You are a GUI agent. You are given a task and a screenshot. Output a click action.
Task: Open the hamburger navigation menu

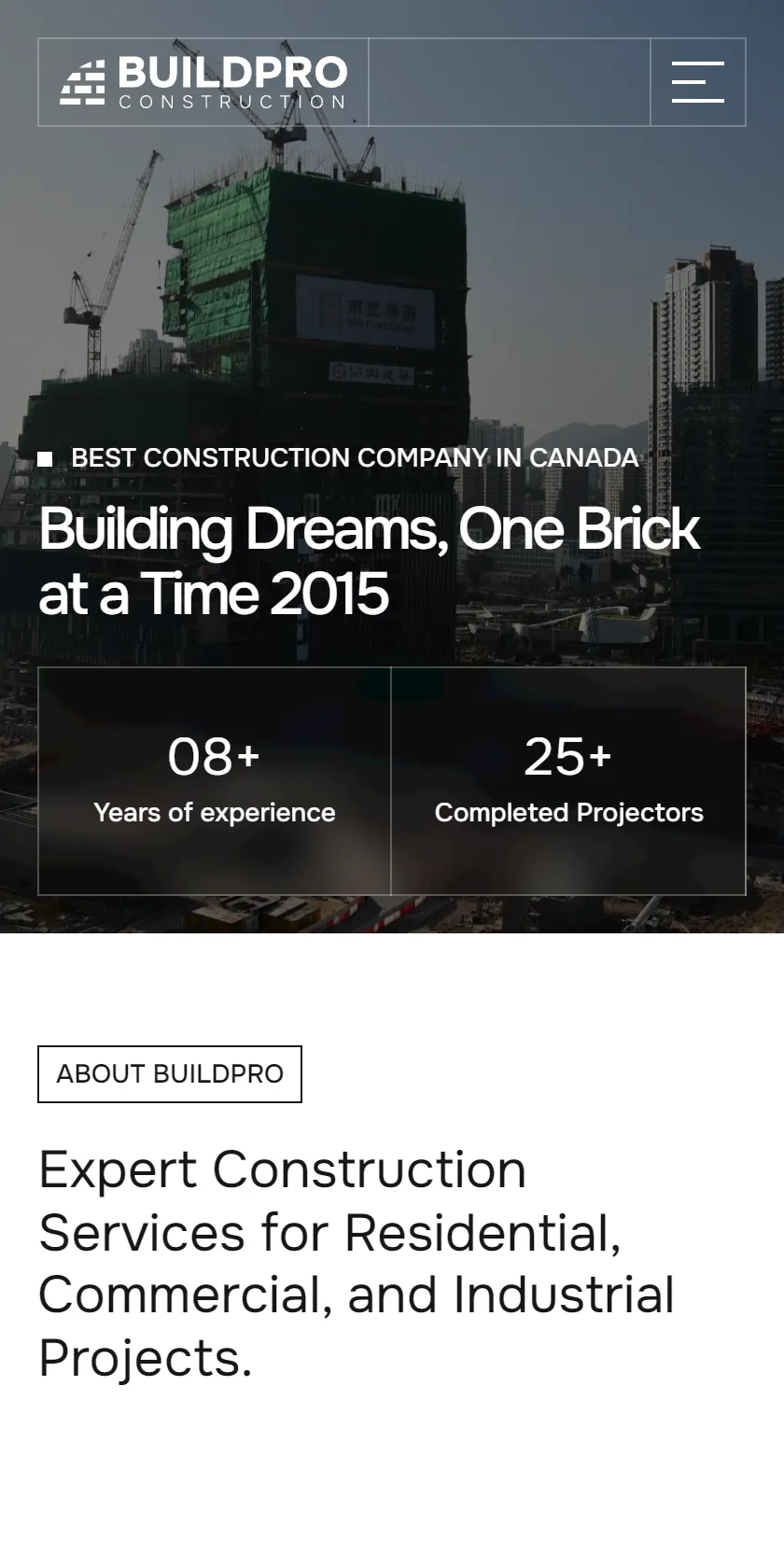[698, 82]
